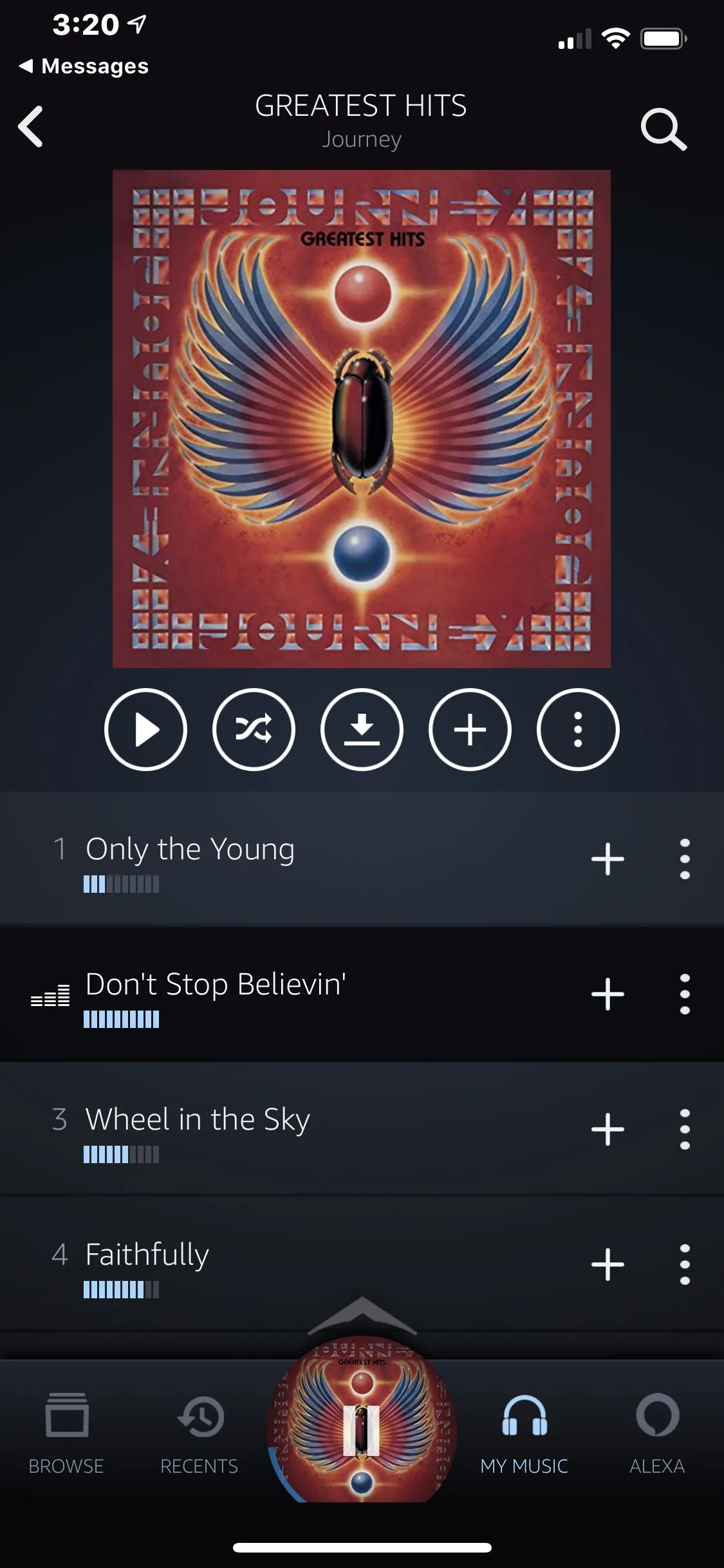
Task: Pause playback from the mini player
Action: (x=362, y=1430)
